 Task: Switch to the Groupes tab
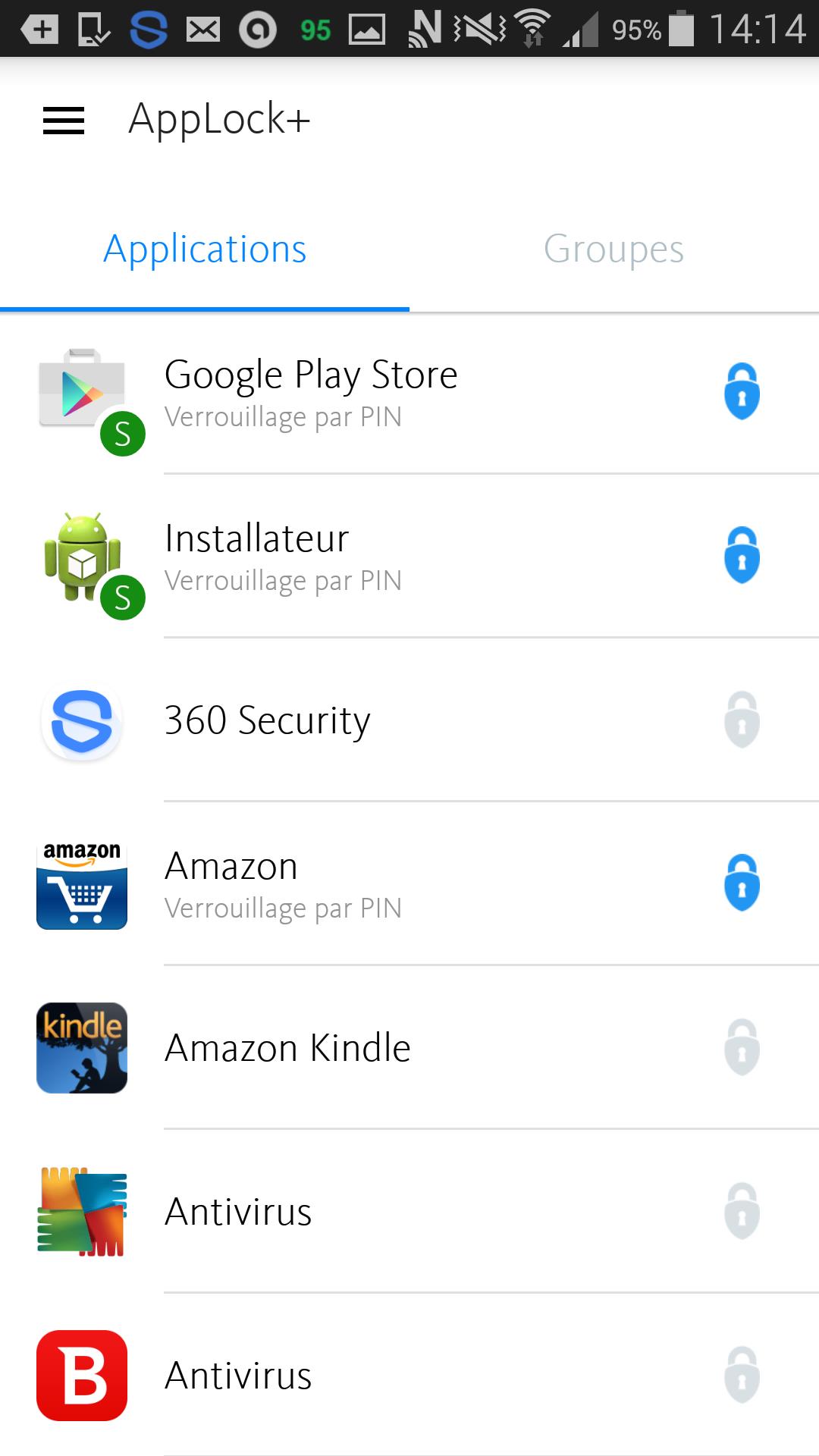614,249
